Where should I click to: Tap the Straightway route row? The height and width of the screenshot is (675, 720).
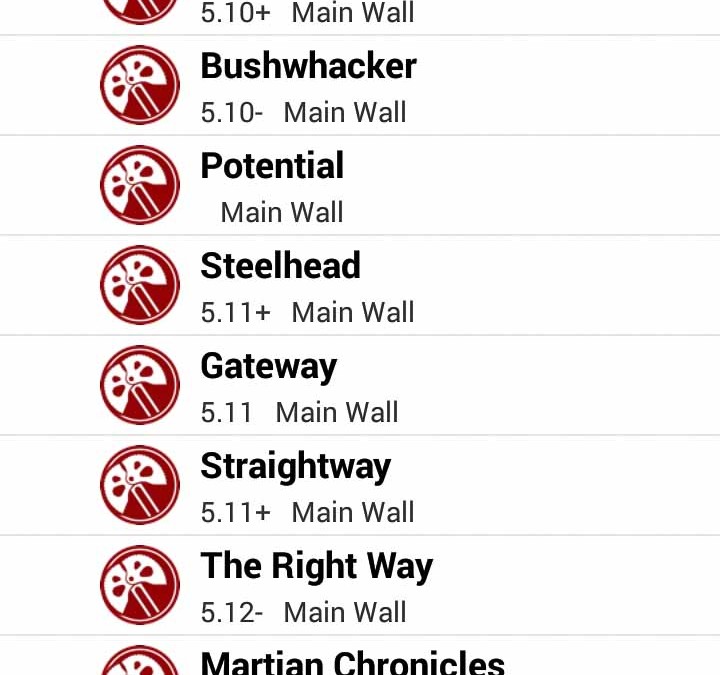coord(295,486)
